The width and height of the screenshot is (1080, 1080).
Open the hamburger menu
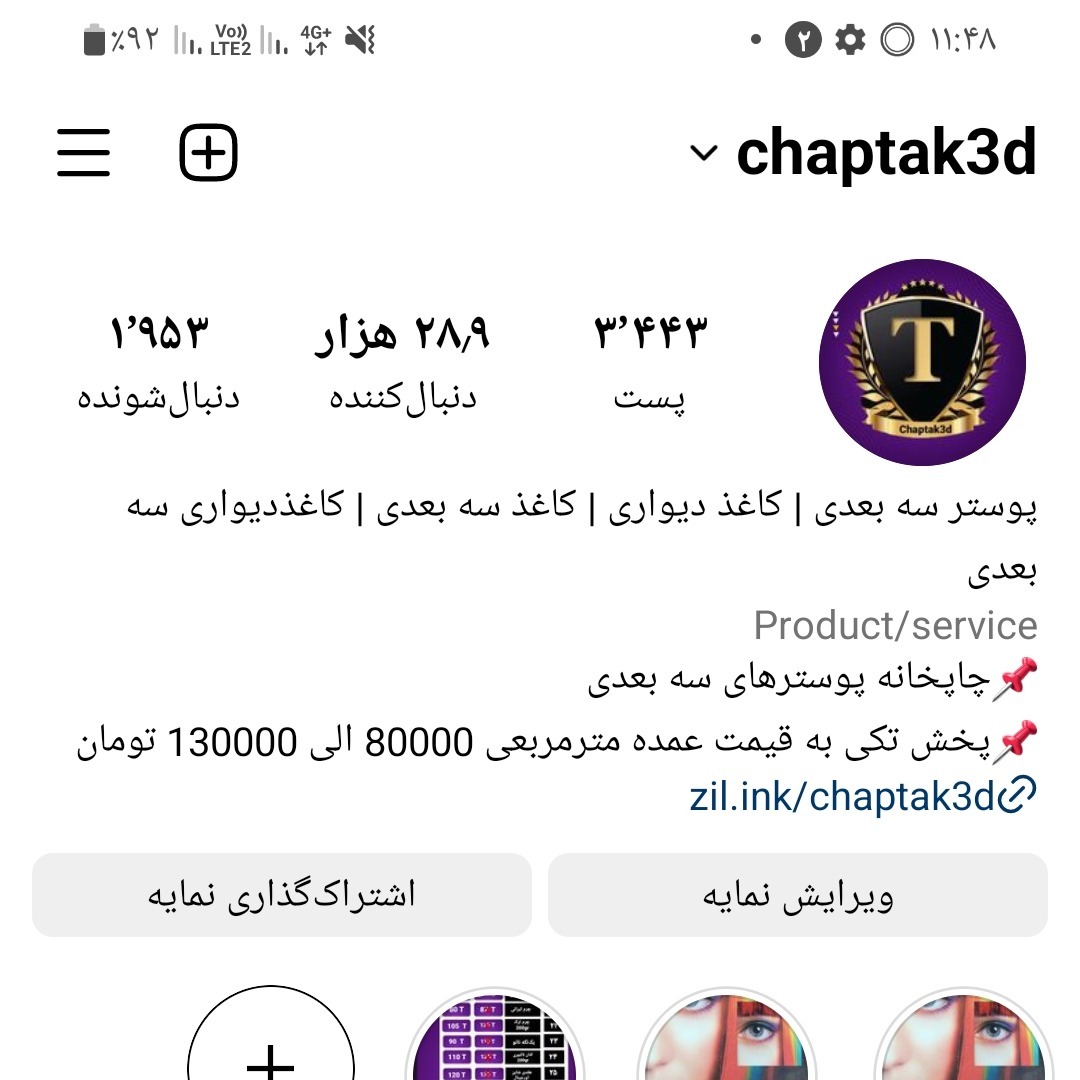tap(84, 153)
